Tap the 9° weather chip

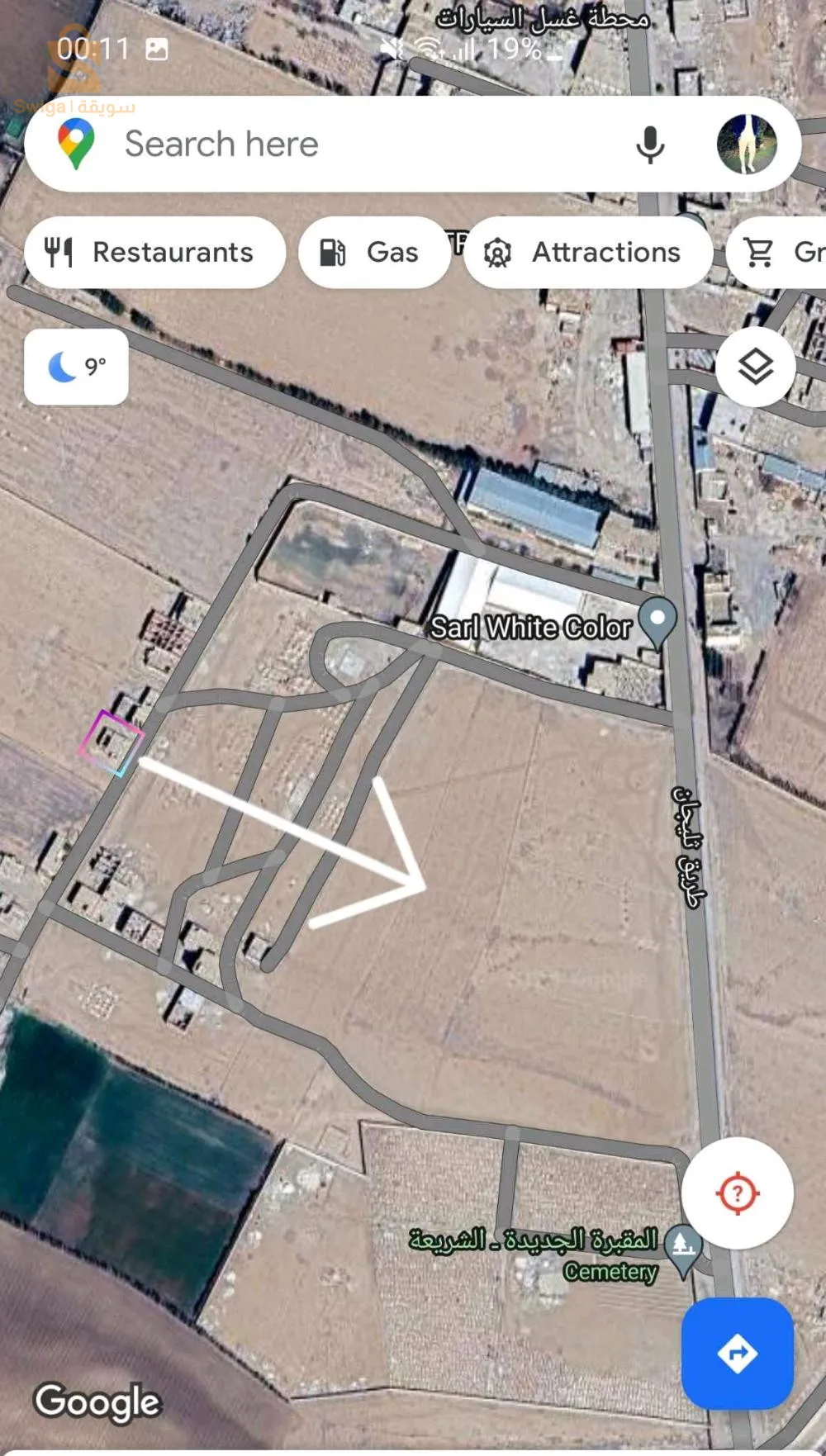(76, 367)
